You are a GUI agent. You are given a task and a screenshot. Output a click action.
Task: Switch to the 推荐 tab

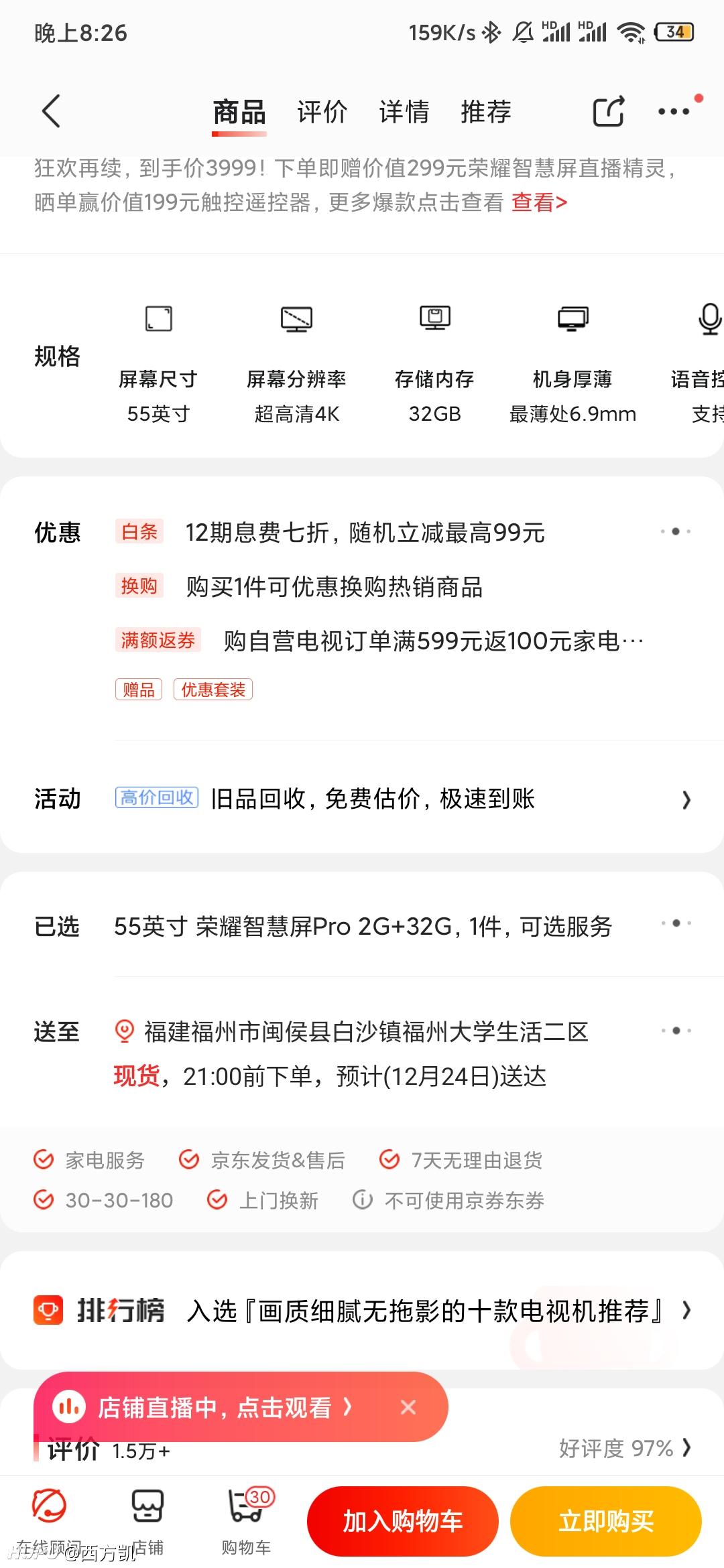pyautogui.click(x=485, y=111)
